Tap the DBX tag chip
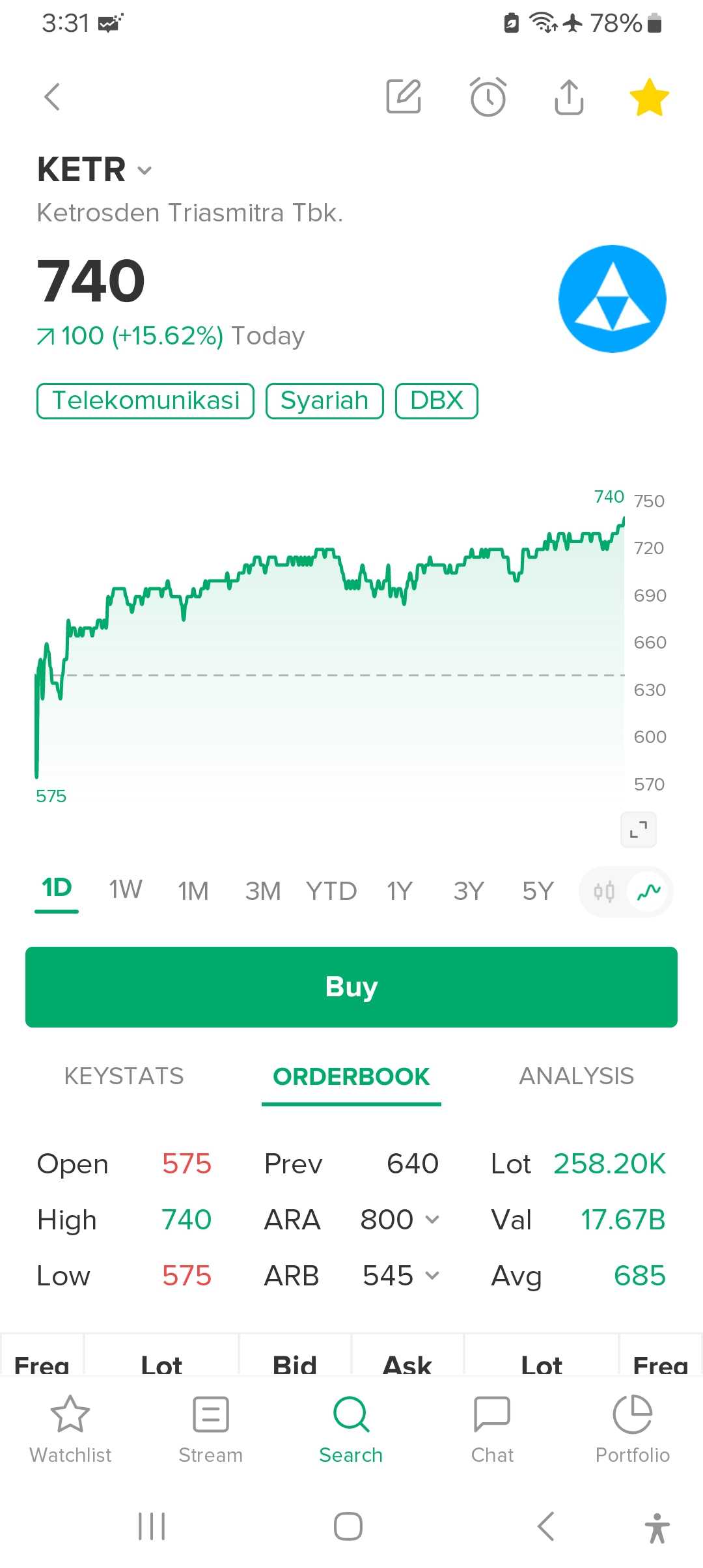 [436, 400]
